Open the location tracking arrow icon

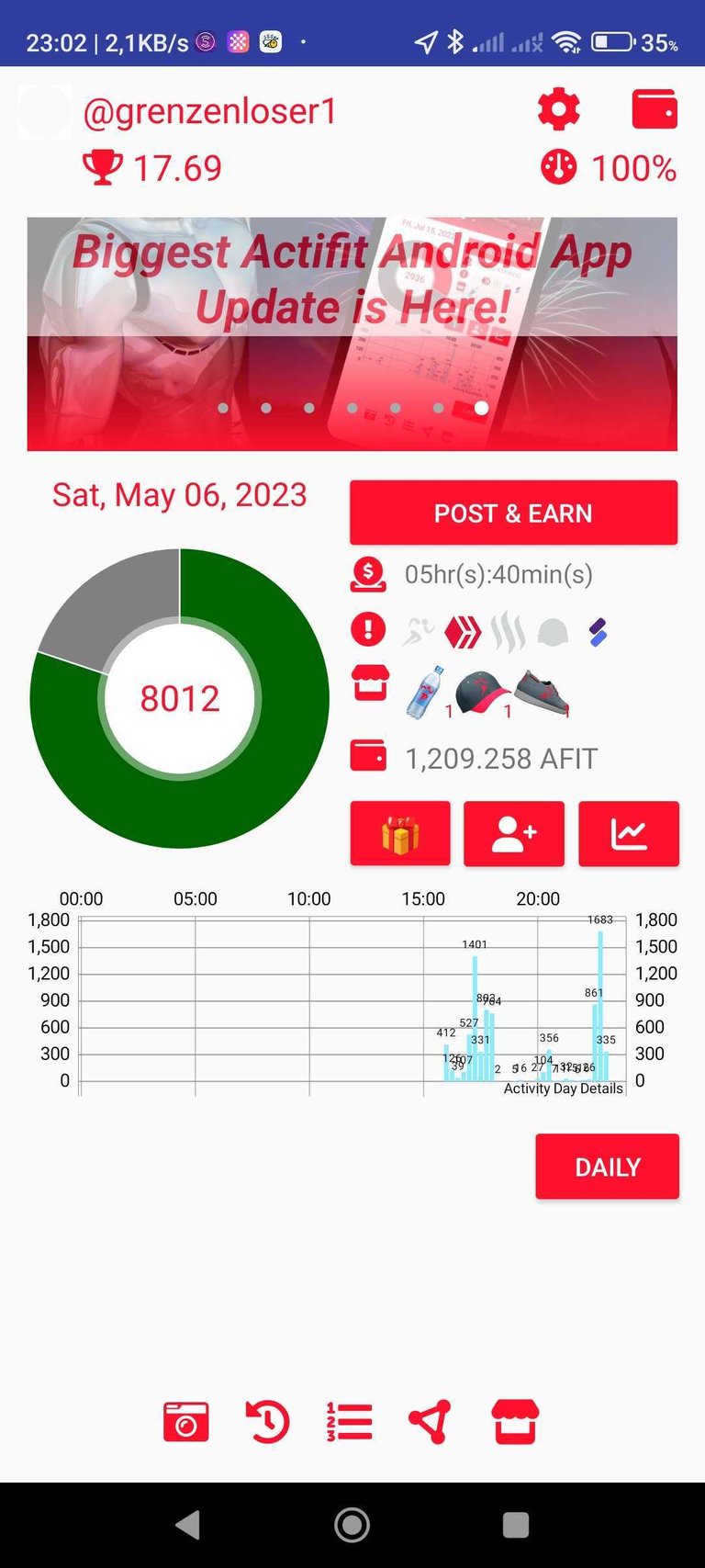pos(430,1423)
